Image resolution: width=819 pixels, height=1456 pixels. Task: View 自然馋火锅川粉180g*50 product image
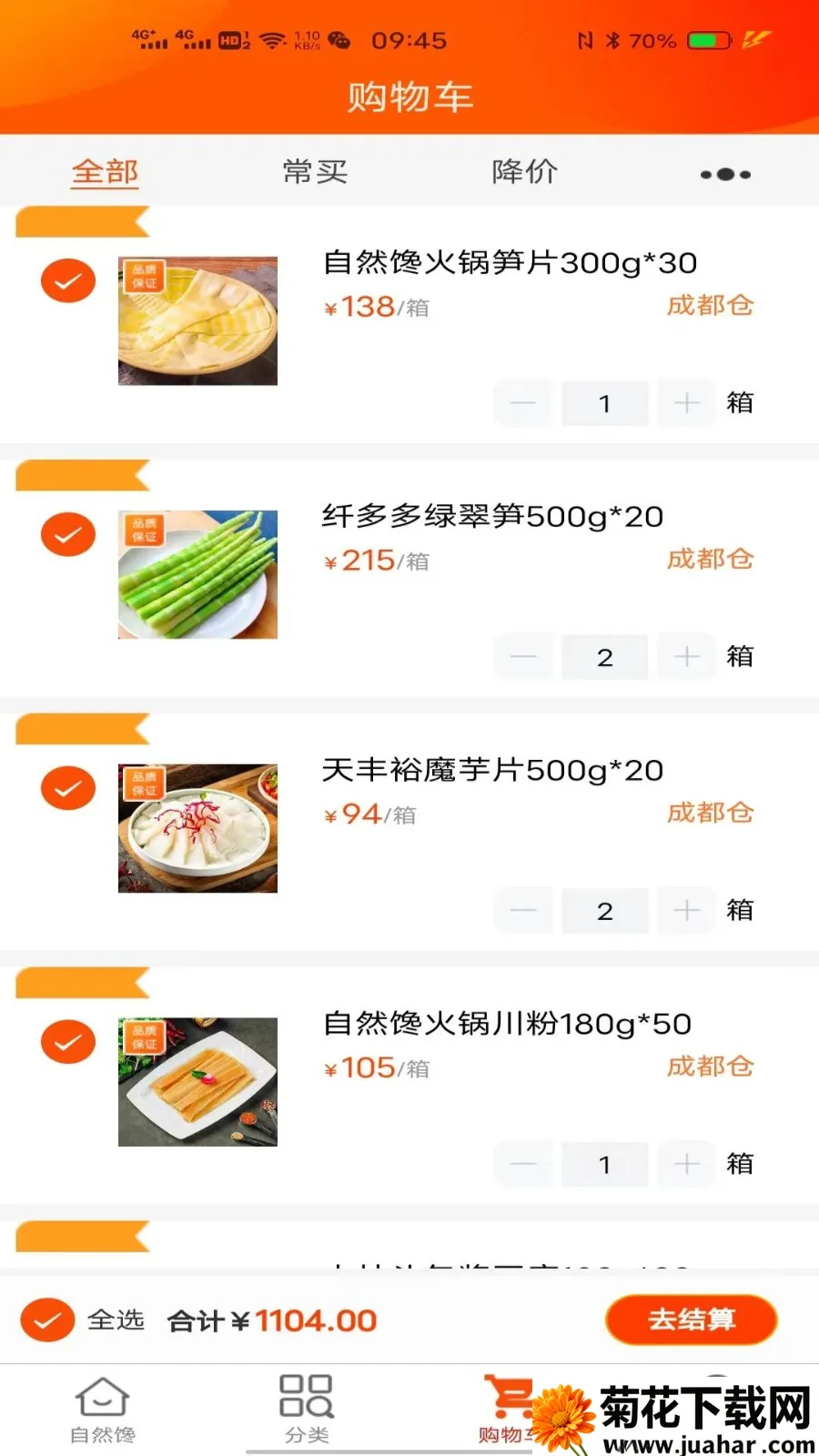pyautogui.click(x=197, y=1082)
